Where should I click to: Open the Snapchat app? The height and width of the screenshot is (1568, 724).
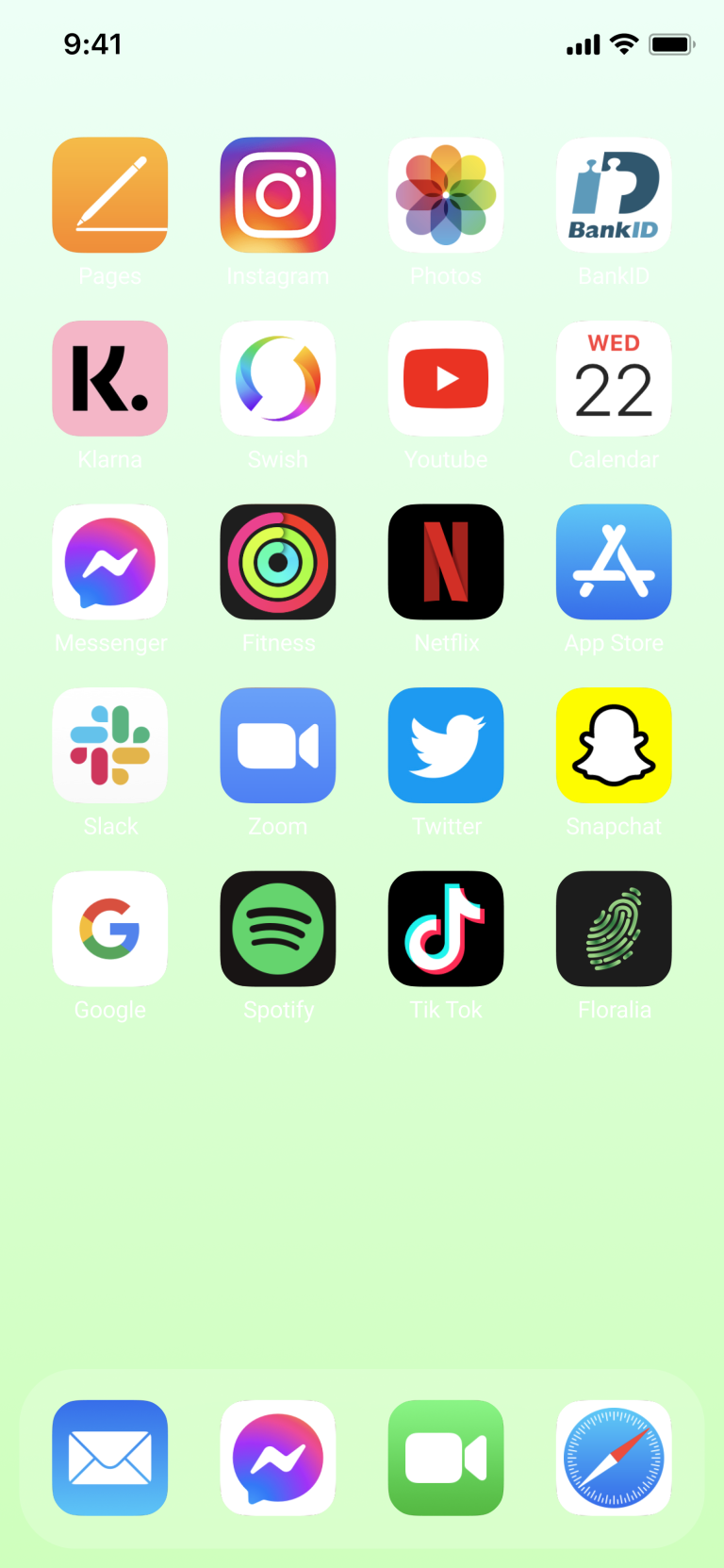[614, 745]
